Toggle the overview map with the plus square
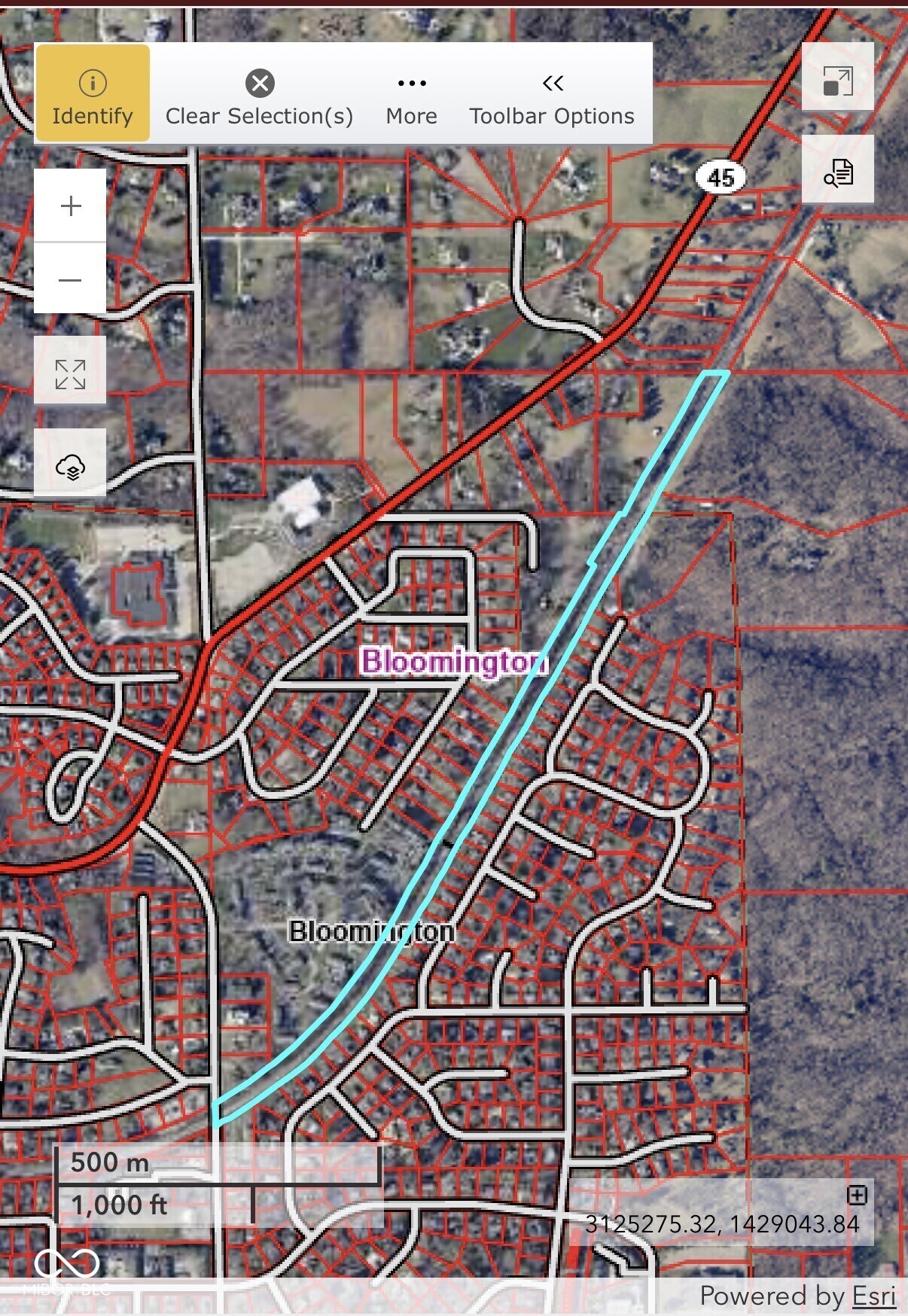908x1316 pixels. (857, 1195)
